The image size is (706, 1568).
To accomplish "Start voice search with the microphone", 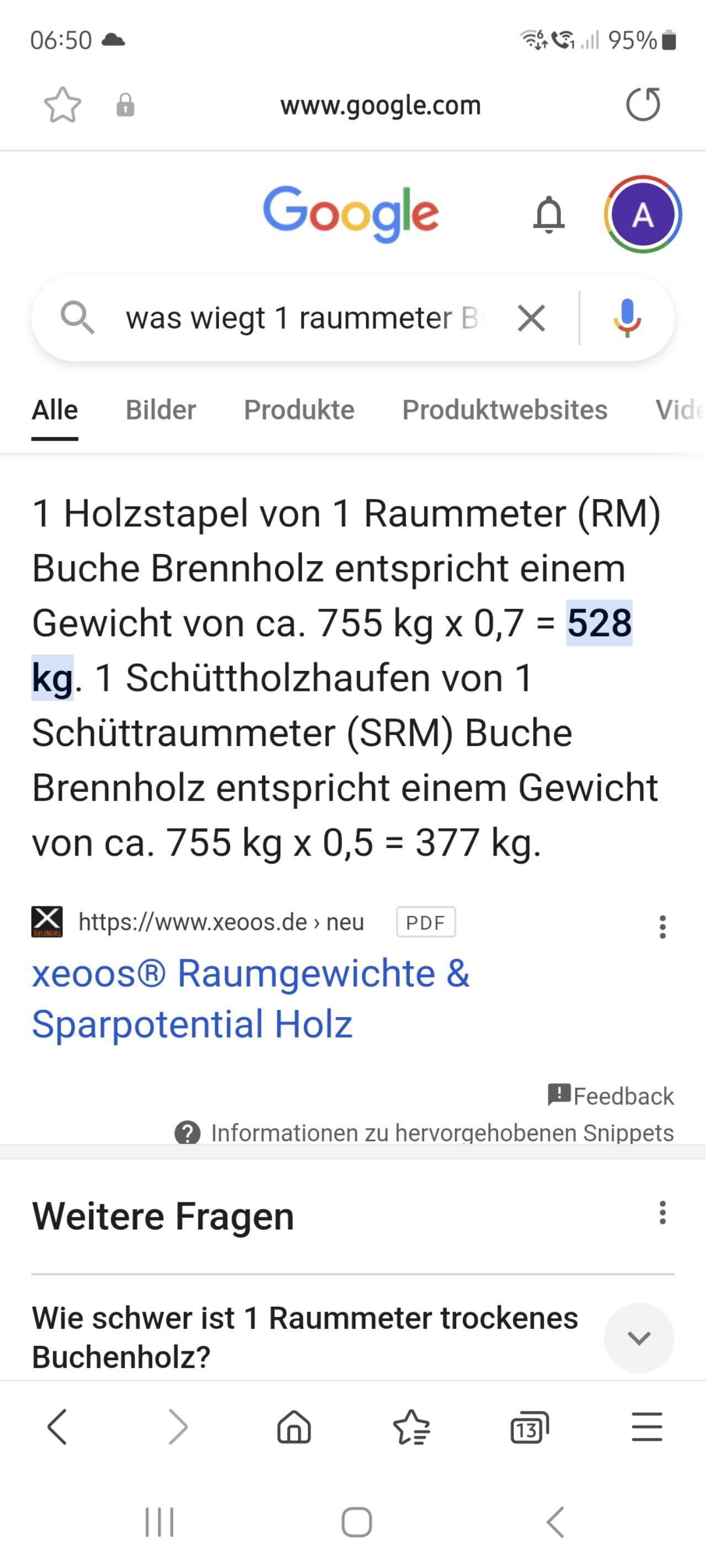I will coord(627,318).
